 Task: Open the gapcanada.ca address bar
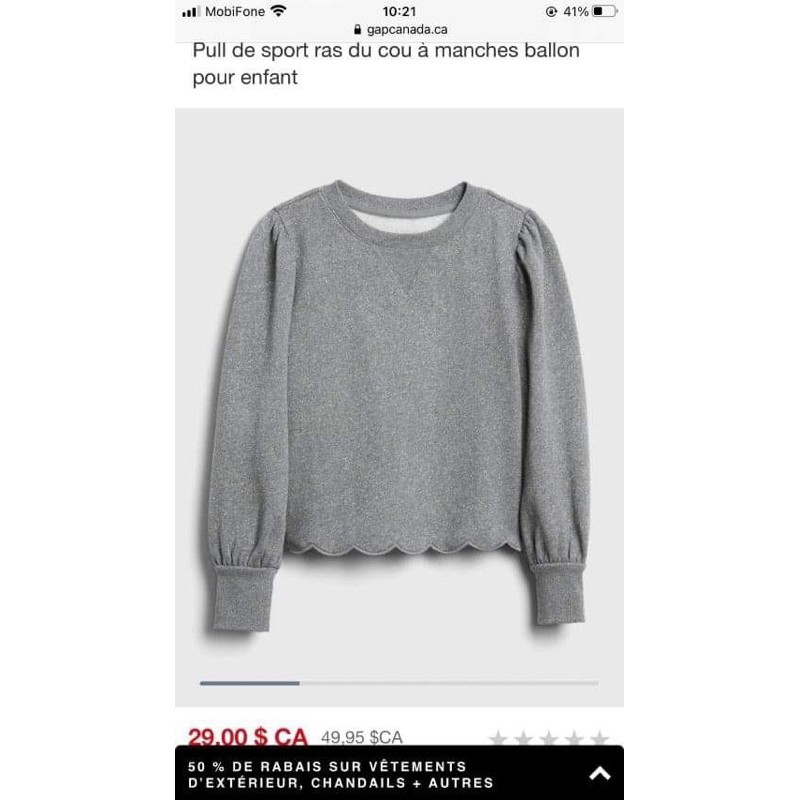pos(399,30)
